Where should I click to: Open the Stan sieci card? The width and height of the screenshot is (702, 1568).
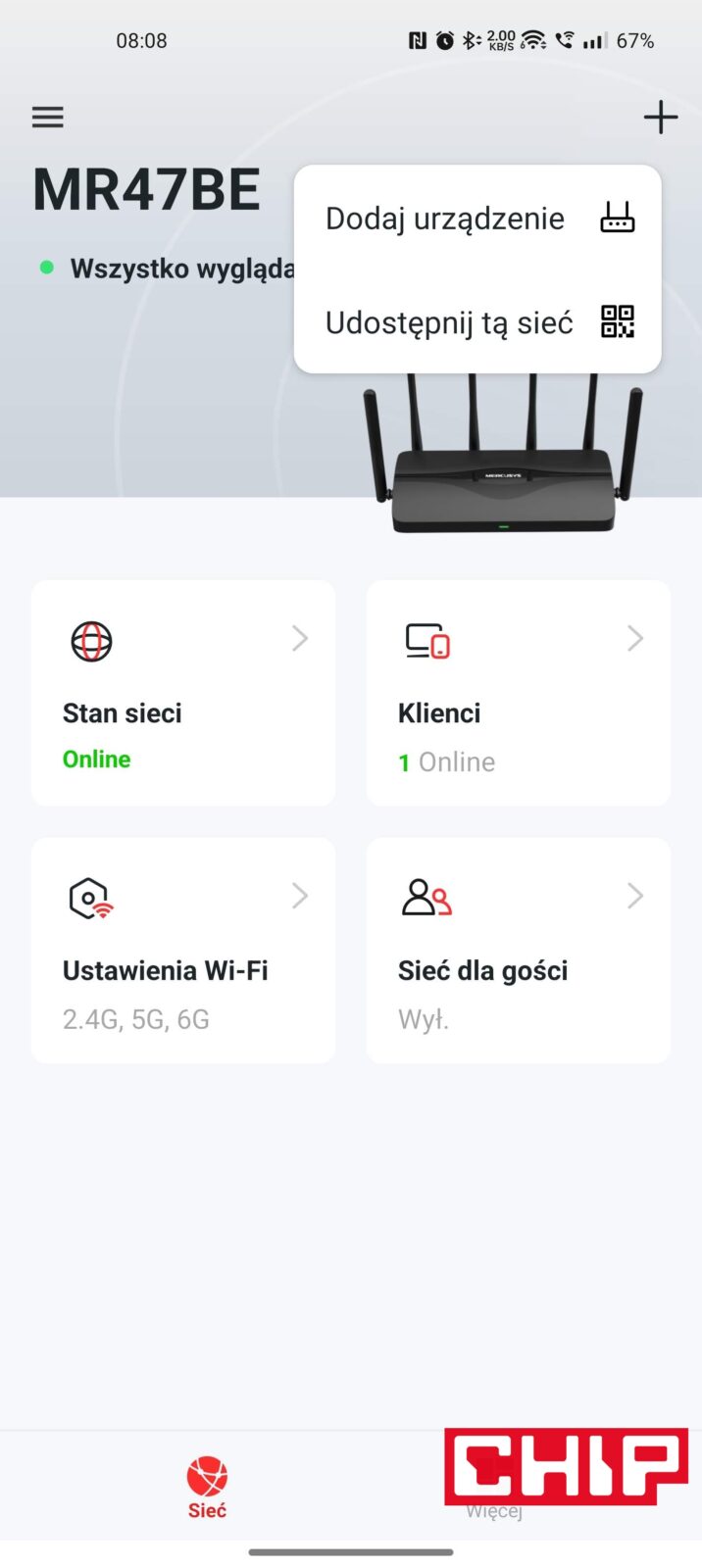(183, 693)
